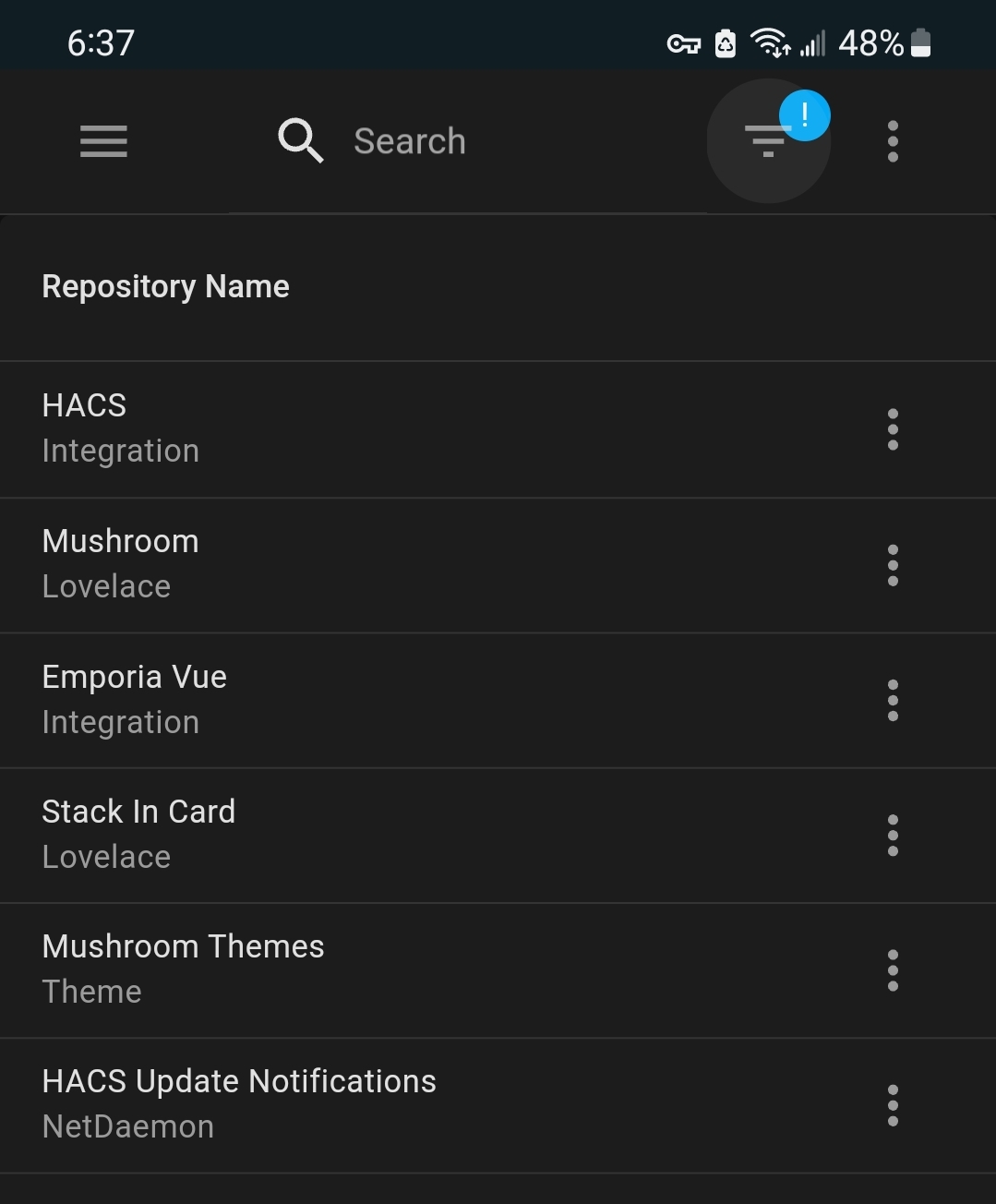This screenshot has height=1204, width=996.
Task: Tap the notification badge on the filter button
Action: tap(805, 114)
